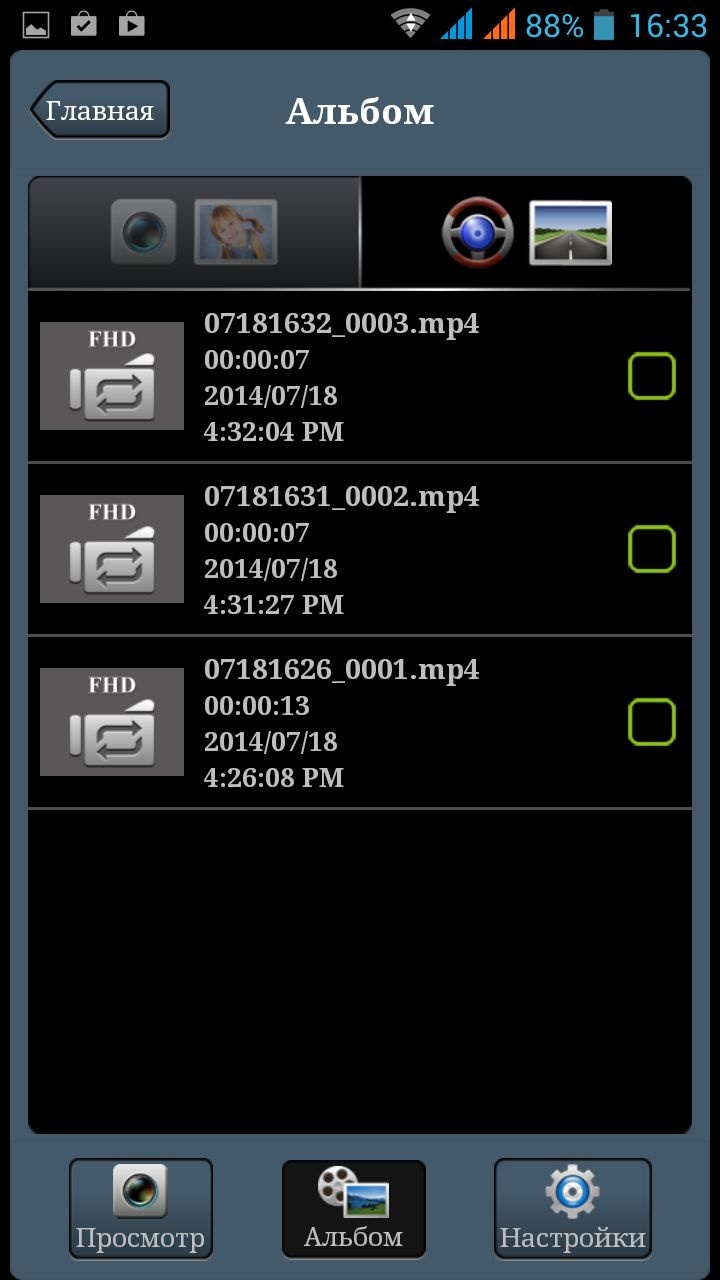Viewport: 720px width, 1280px height.
Task: Open Настройки settings
Action: (572, 1208)
